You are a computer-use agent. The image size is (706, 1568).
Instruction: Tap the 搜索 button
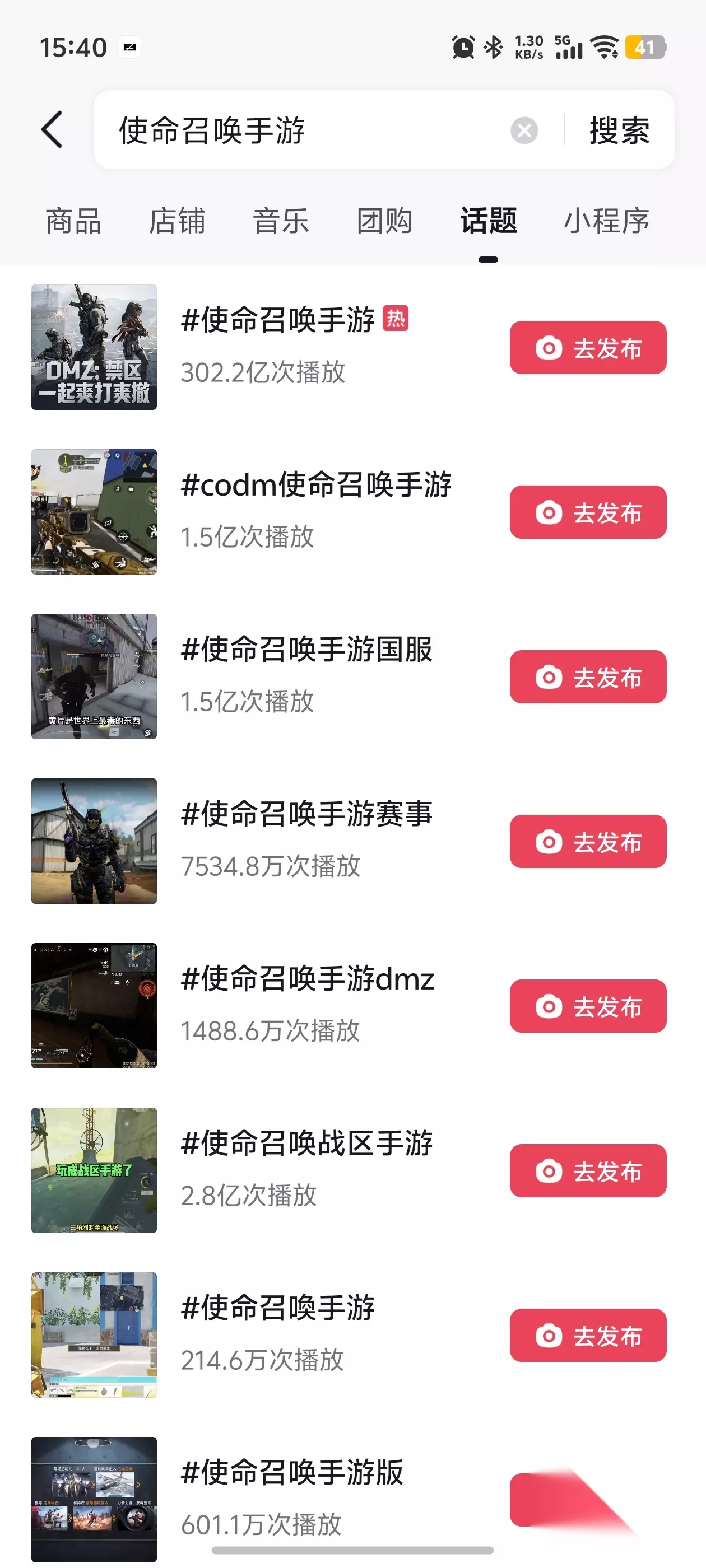620,130
